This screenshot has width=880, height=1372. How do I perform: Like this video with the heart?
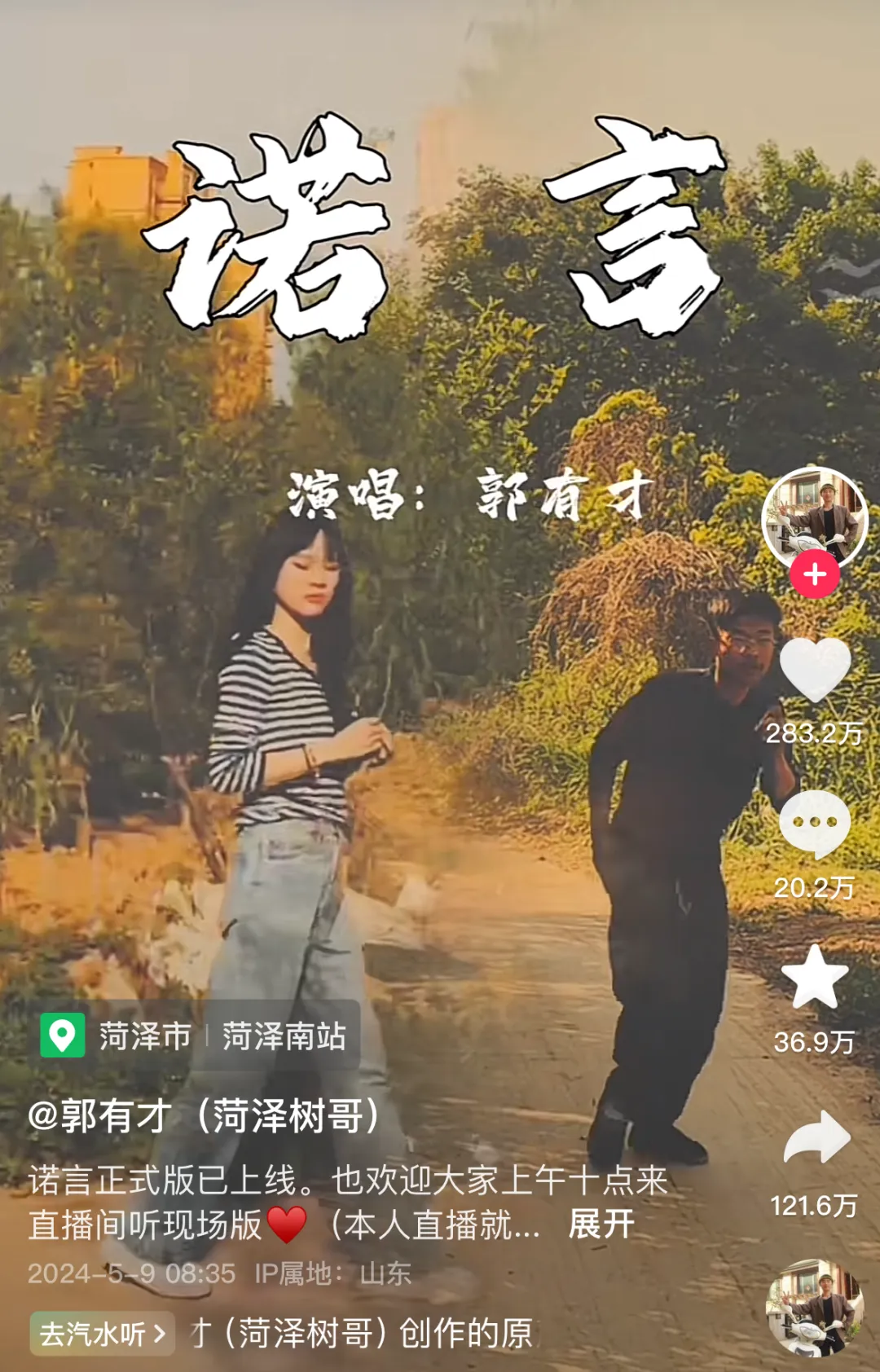(x=815, y=670)
